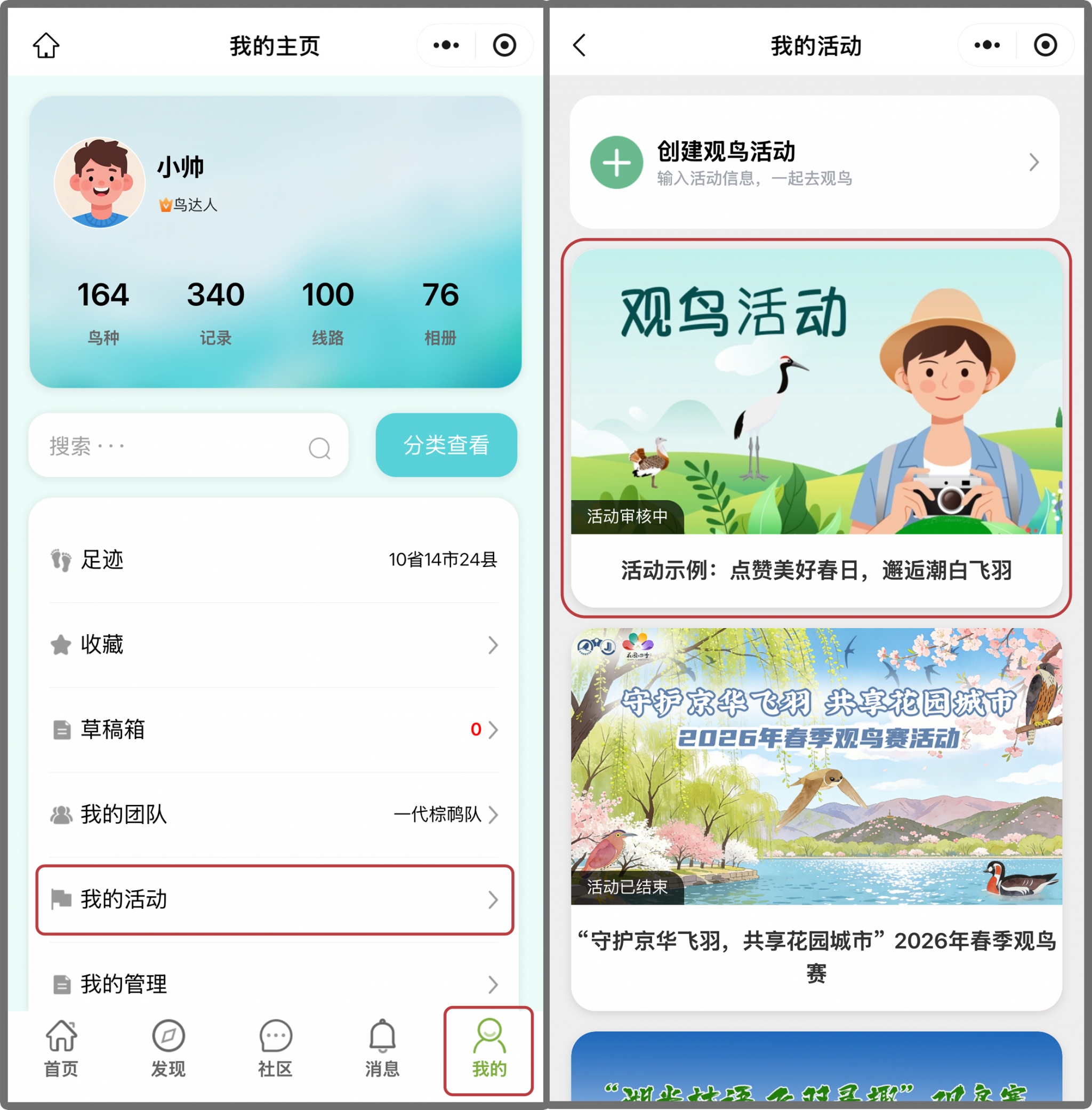Open the 足迹 footprint row
The width and height of the screenshot is (1092, 1110).
(x=274, y=560)
